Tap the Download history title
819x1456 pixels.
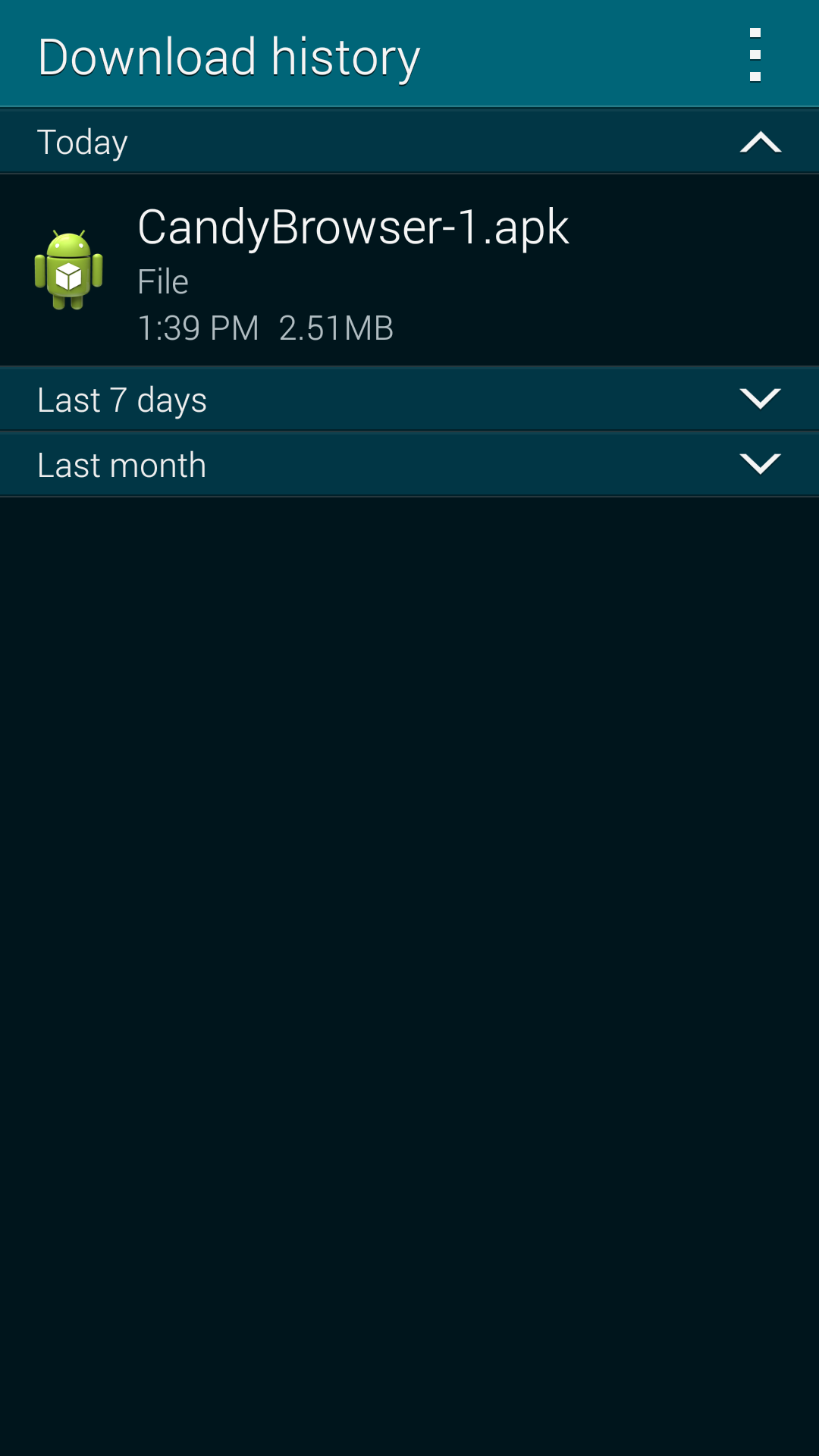click(229, 54)
